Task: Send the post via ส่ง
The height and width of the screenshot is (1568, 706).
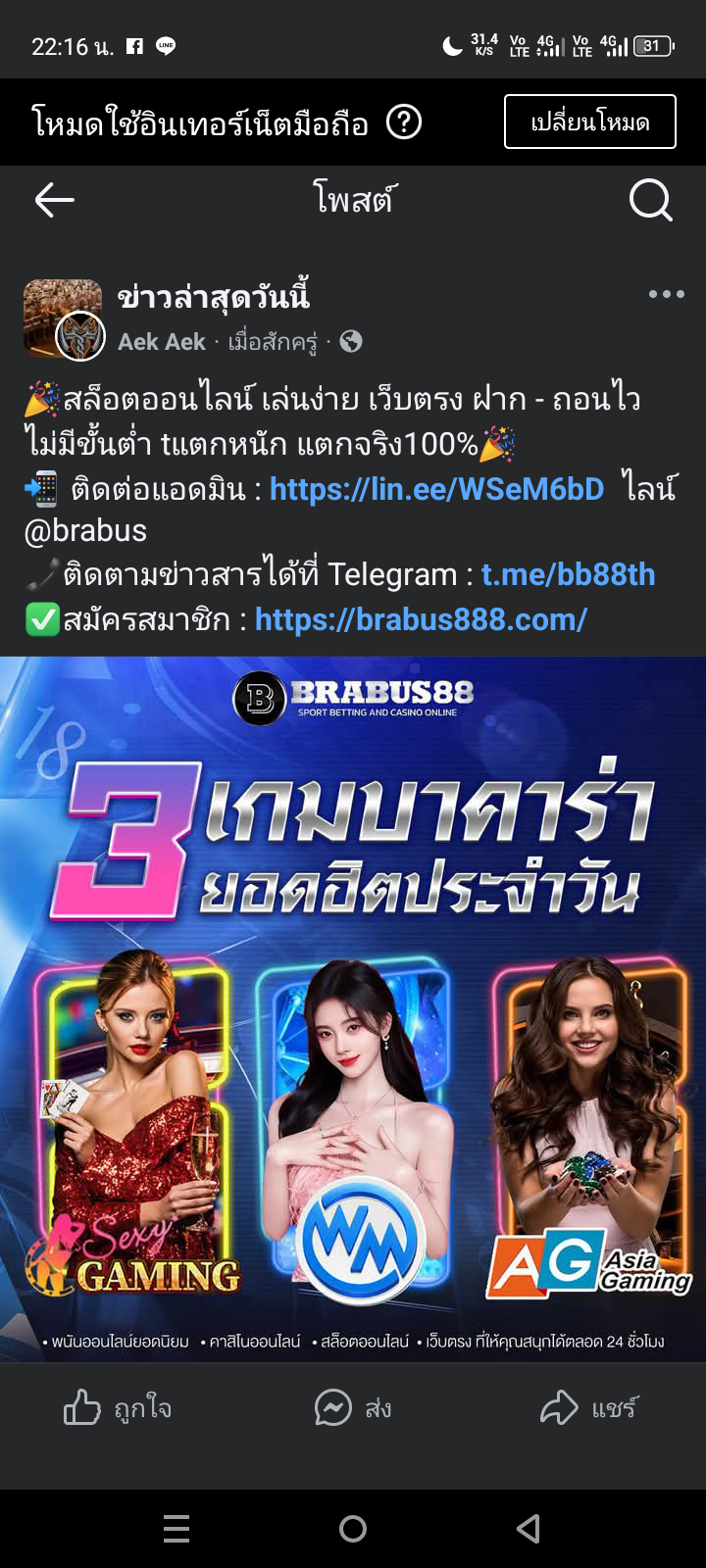Action: pyautogui.click(x=352, y=1408)
